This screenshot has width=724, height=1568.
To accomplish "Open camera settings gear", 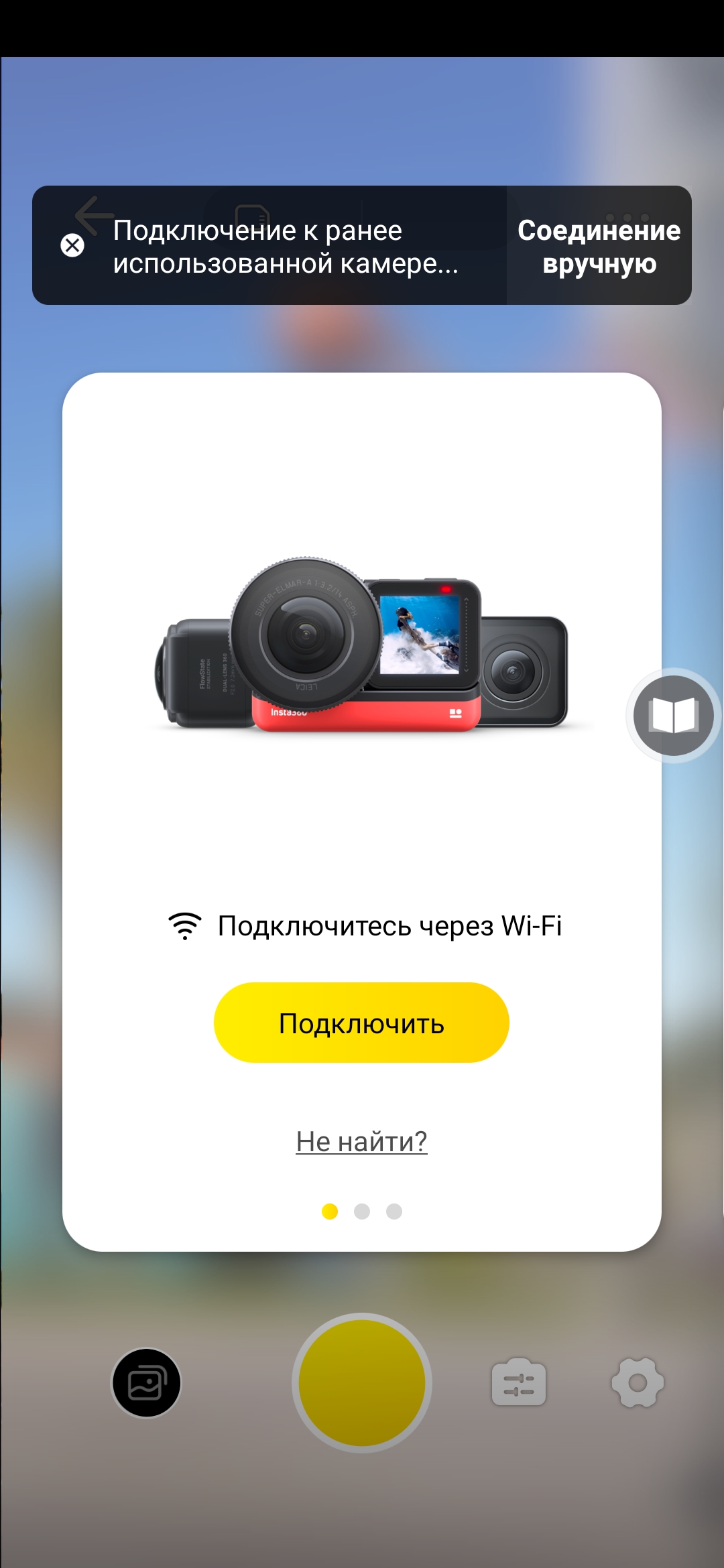I will coord(638,1382).
